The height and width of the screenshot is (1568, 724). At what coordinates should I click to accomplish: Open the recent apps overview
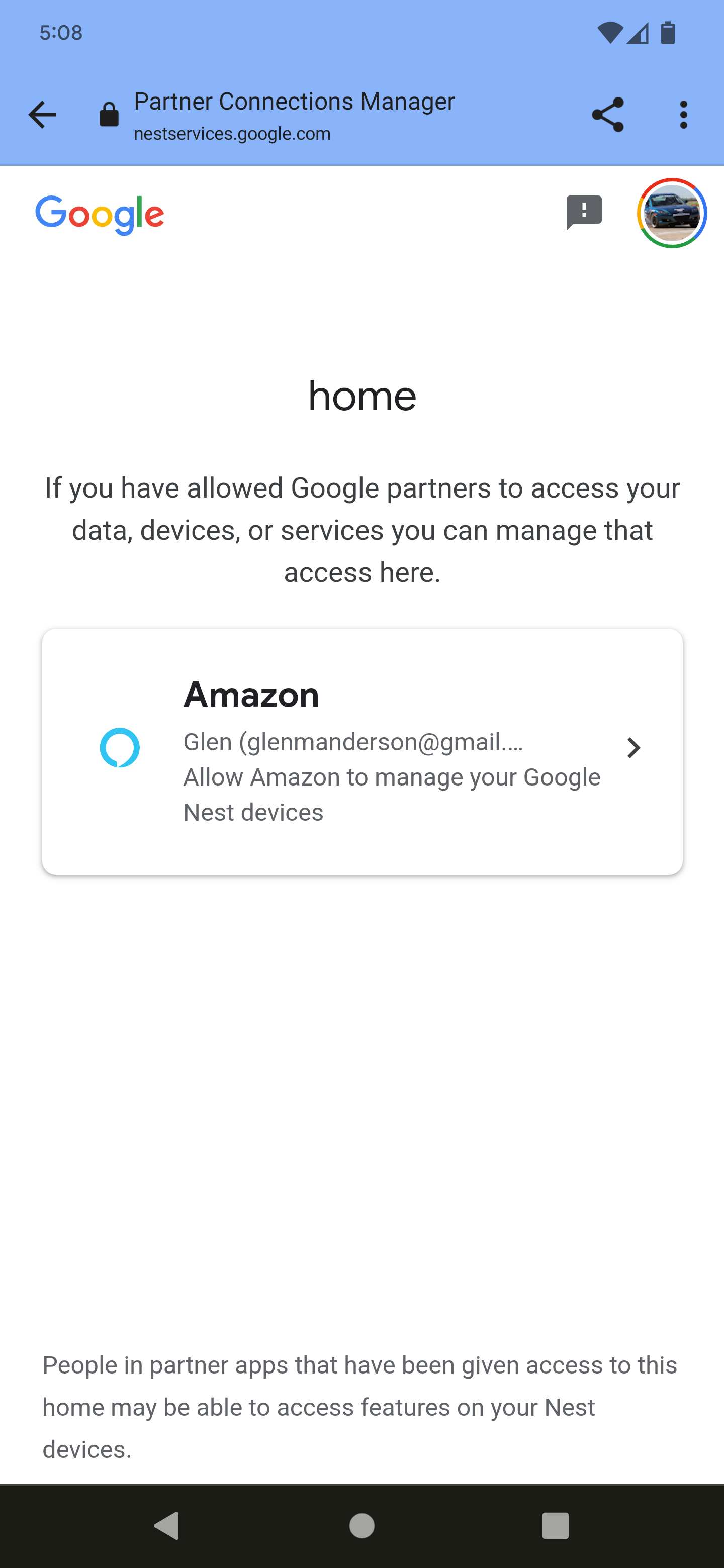555,1525
